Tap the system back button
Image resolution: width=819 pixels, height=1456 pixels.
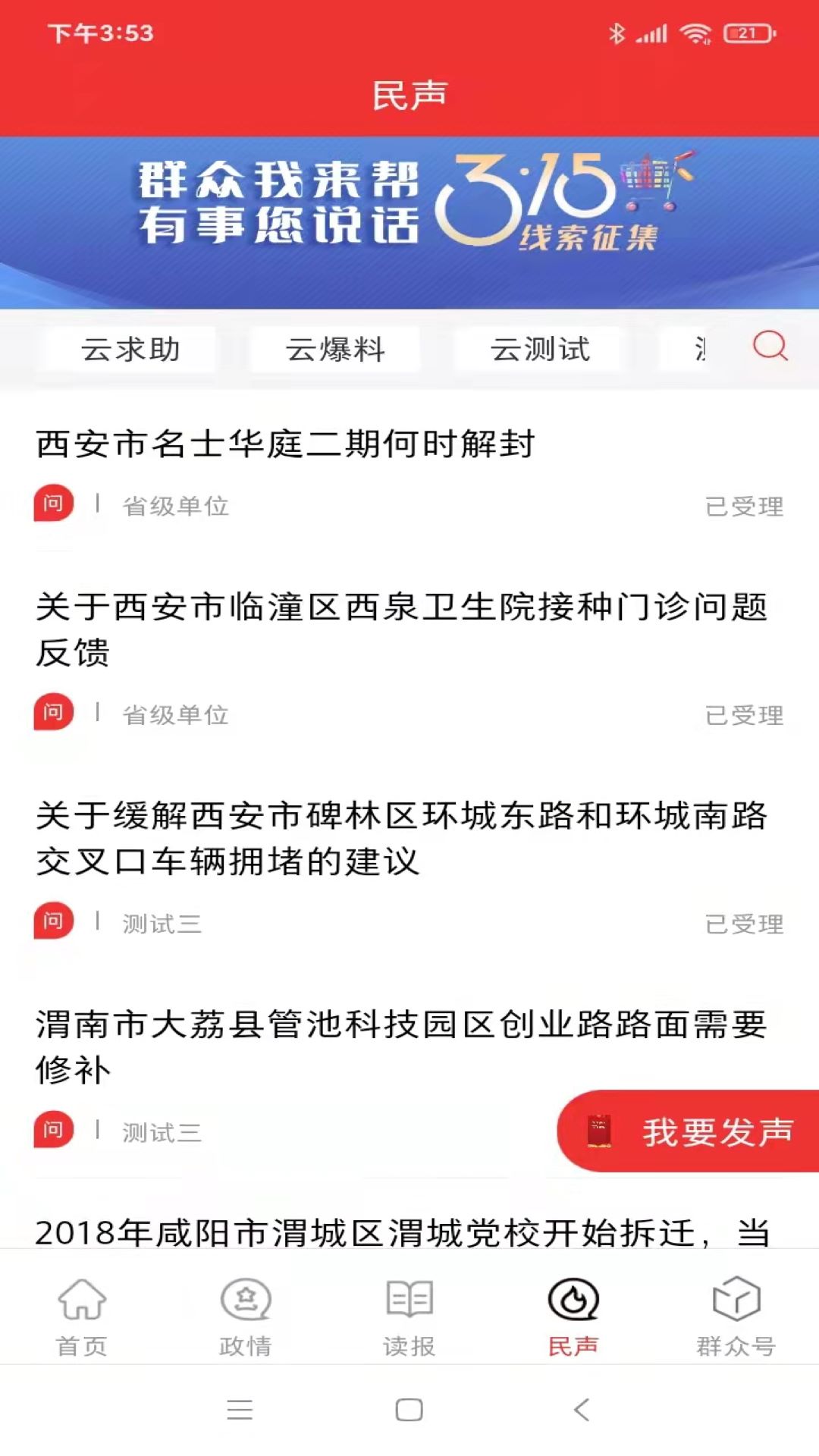coord(582,1410)
